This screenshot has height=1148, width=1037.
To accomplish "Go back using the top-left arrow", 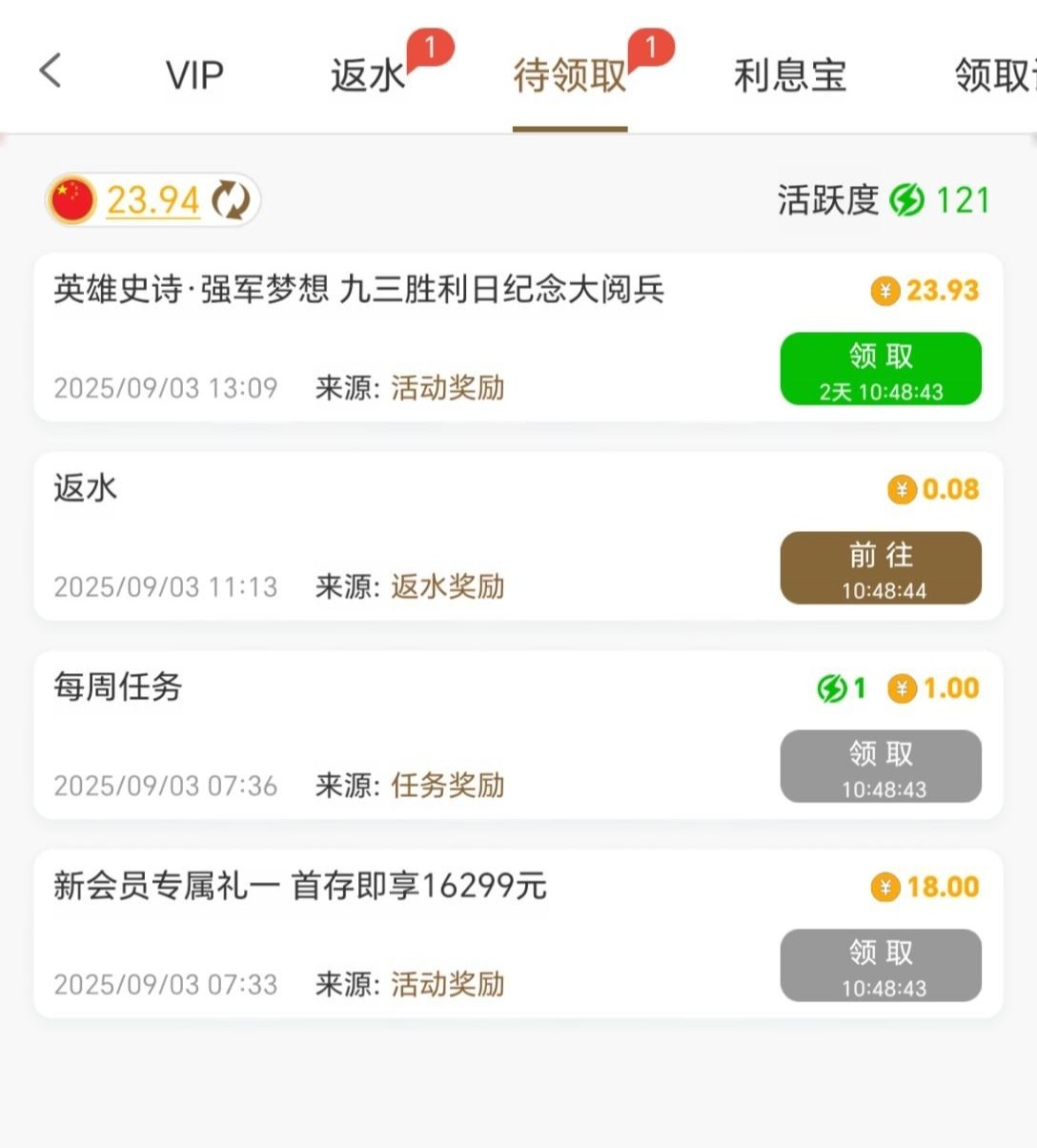I will coord(51,72).
